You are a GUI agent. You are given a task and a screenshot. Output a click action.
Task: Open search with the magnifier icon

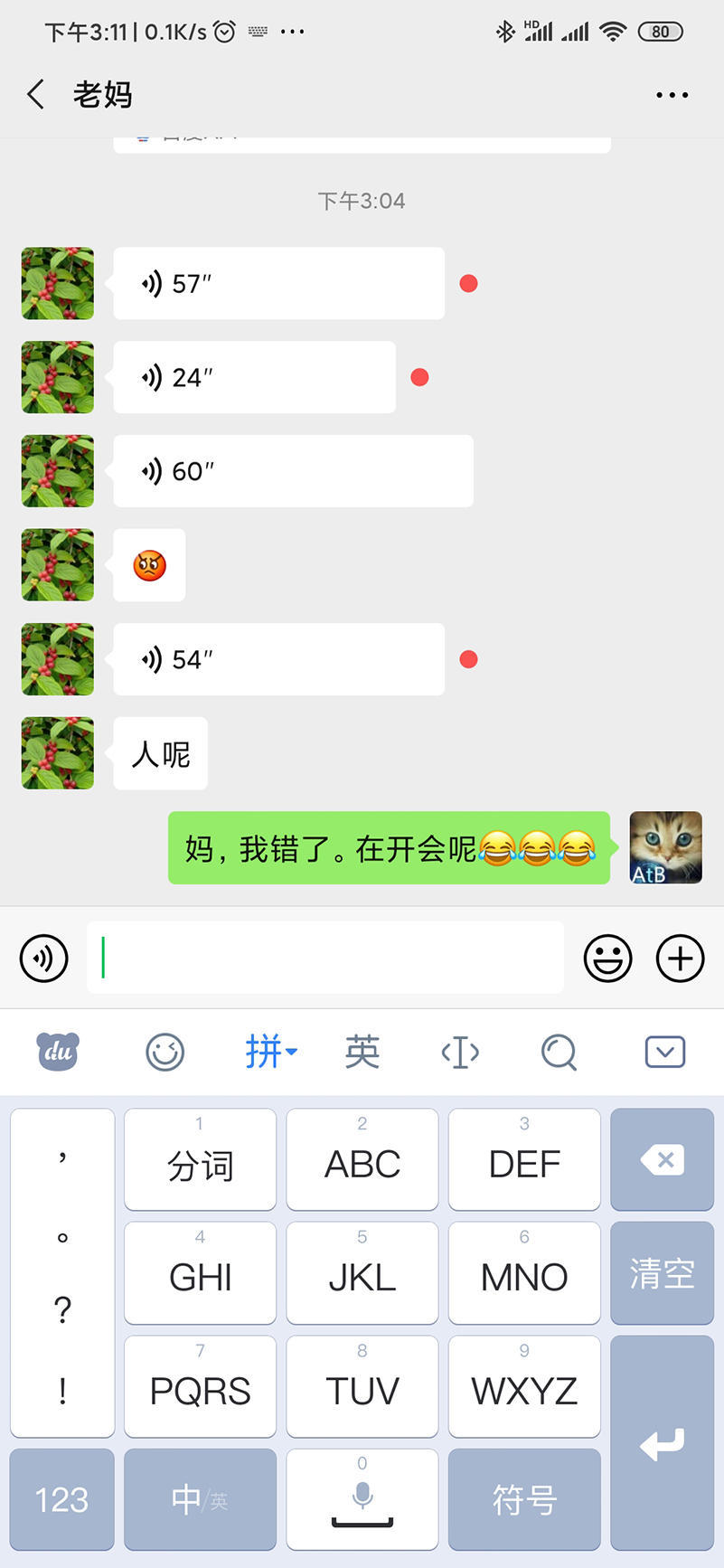(558, 1052)
